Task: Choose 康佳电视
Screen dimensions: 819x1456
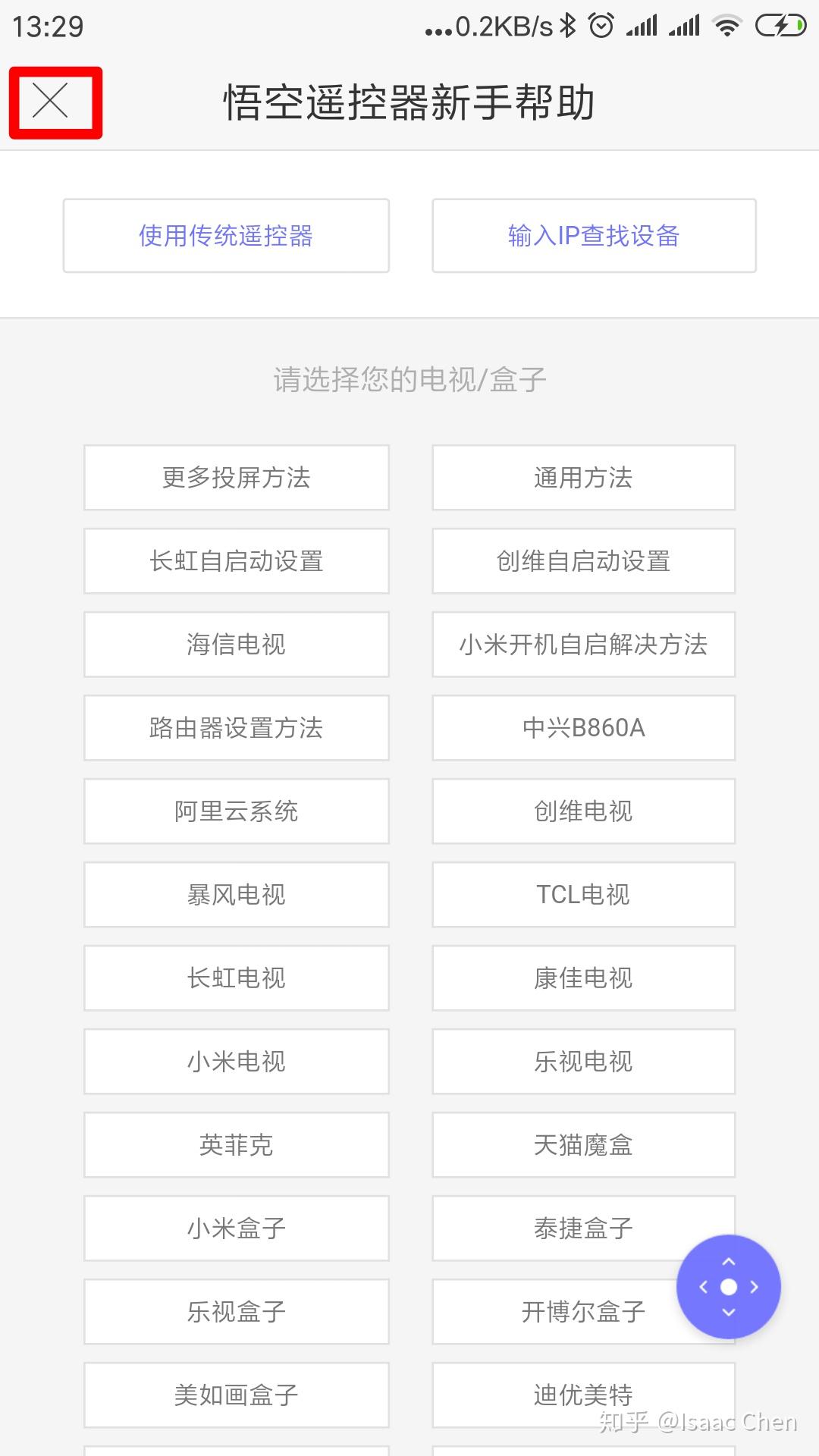Action: [x=583, y=978]
